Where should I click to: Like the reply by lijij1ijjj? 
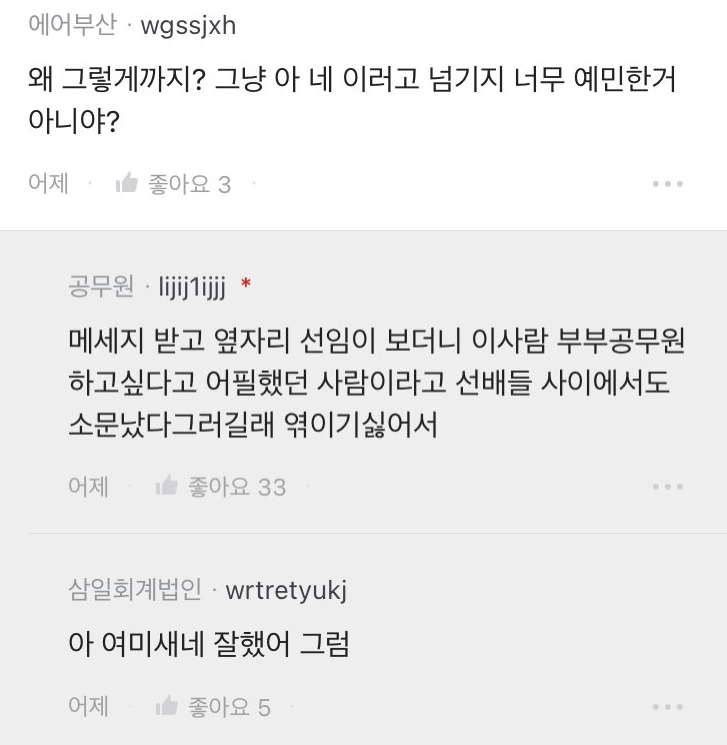point(167,487)
